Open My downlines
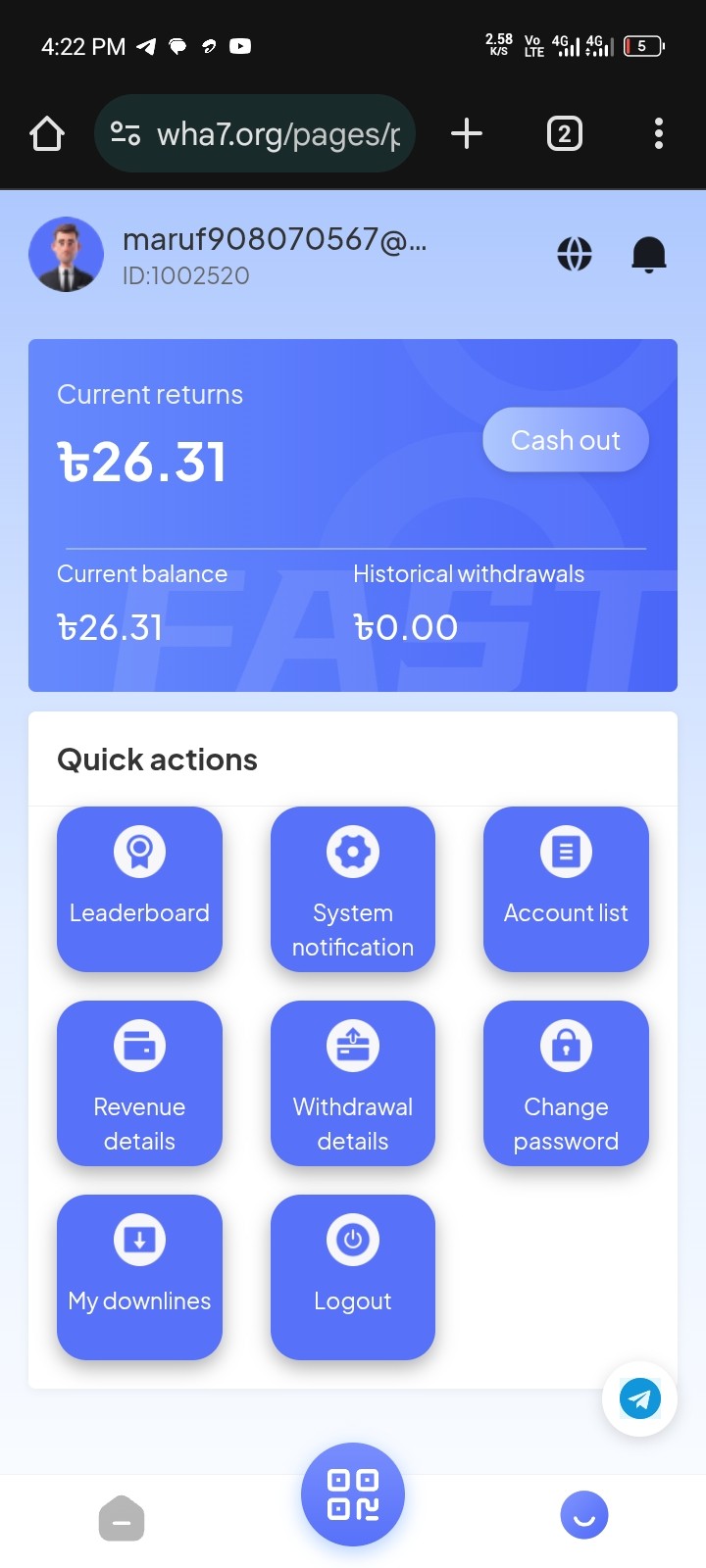Viewport: 706px width, 1568px height. (139, 1277)
